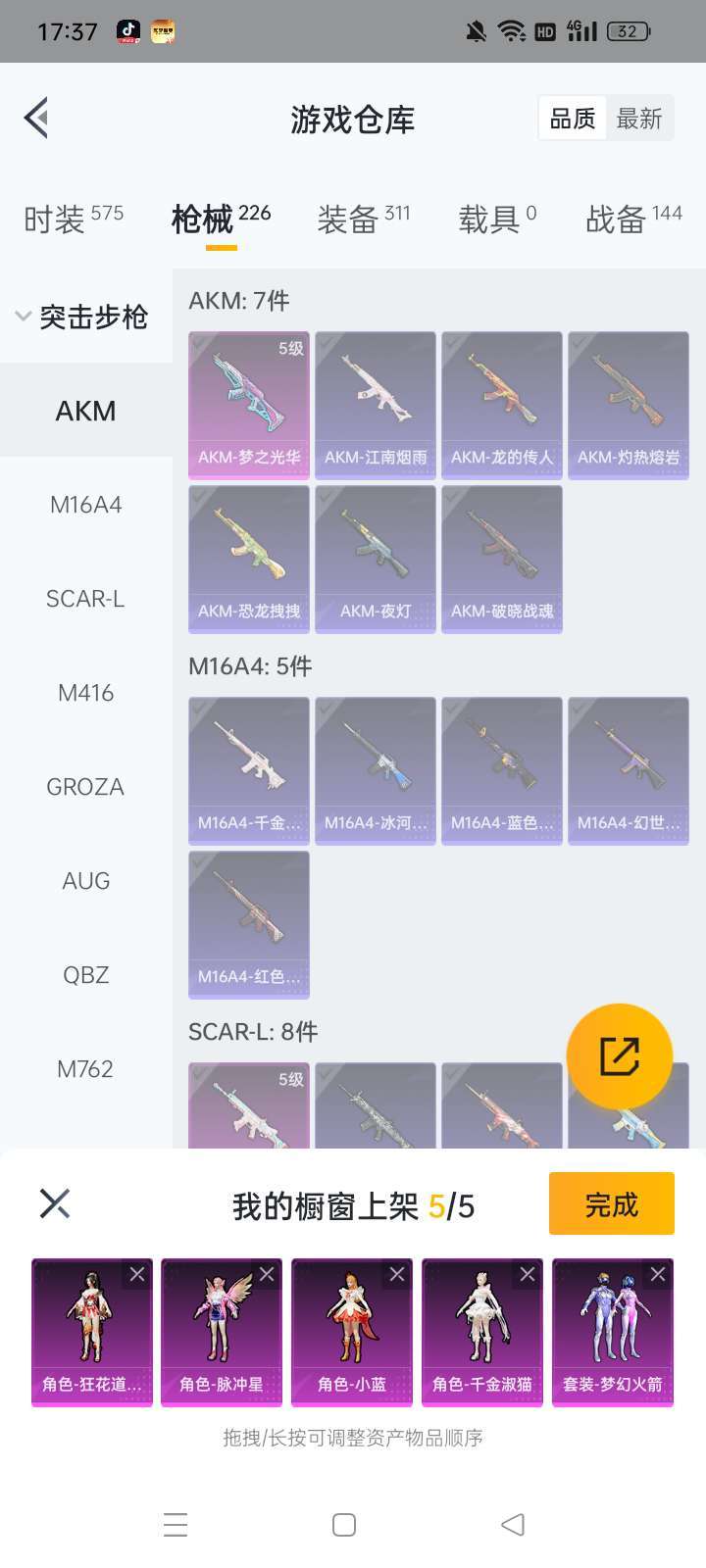Jump to GROZA weapons

pos(85,787)
